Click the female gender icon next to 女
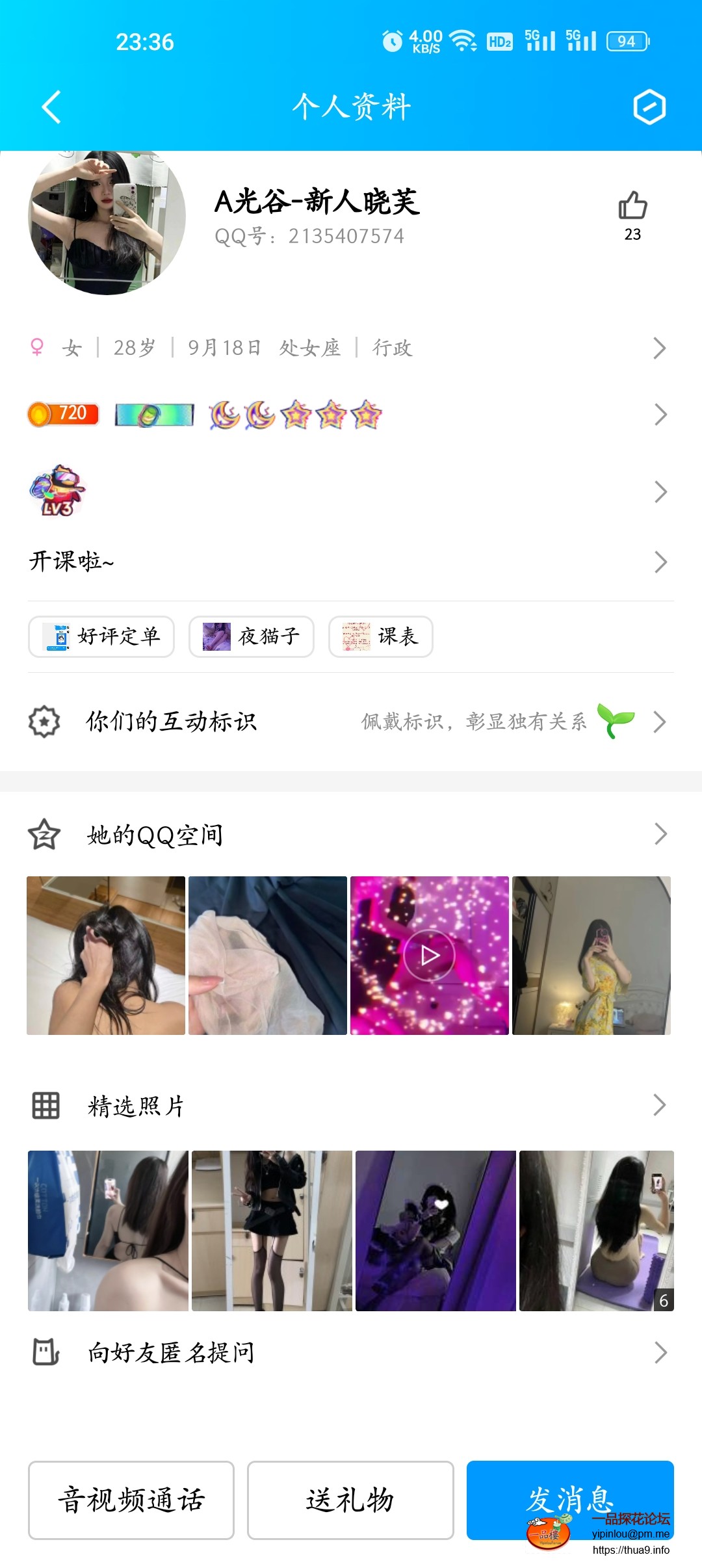Image resolution: width=702 pixels, height=1568 pixels. click(x=37, y=348)
